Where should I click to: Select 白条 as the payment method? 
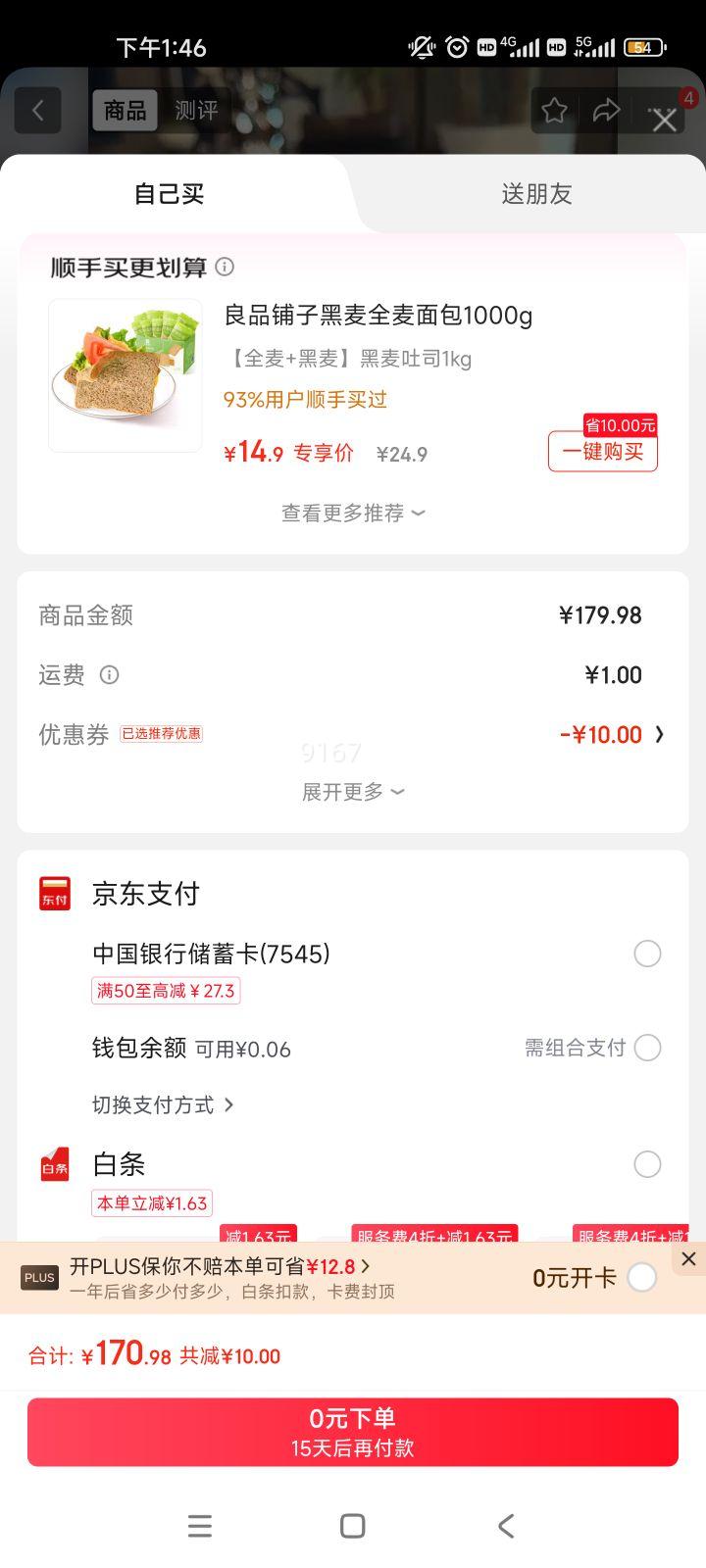pos(647,1164)
